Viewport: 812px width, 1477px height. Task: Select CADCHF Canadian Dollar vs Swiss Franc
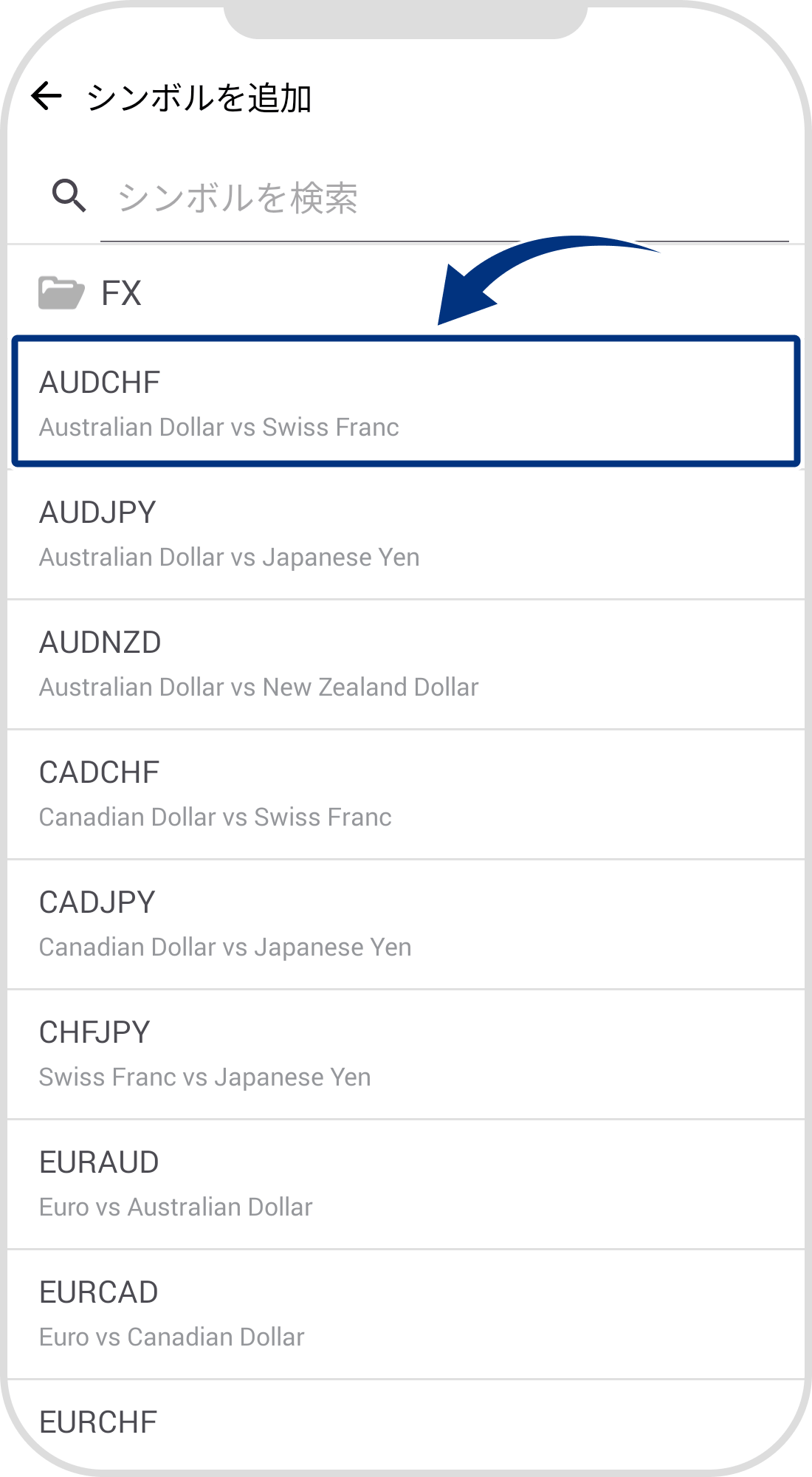[x=405, y=794]
